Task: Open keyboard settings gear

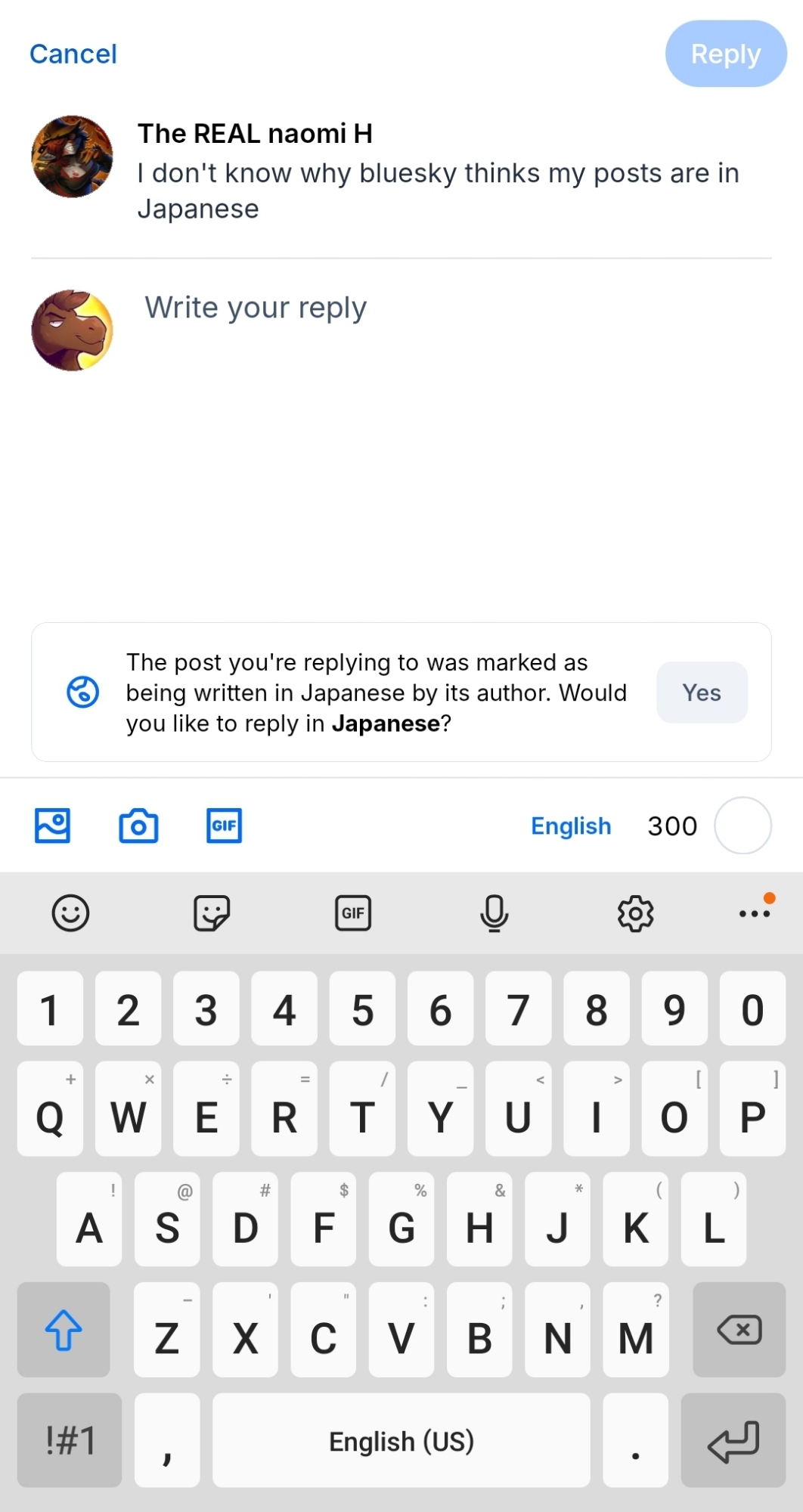Action: [635, 913]
